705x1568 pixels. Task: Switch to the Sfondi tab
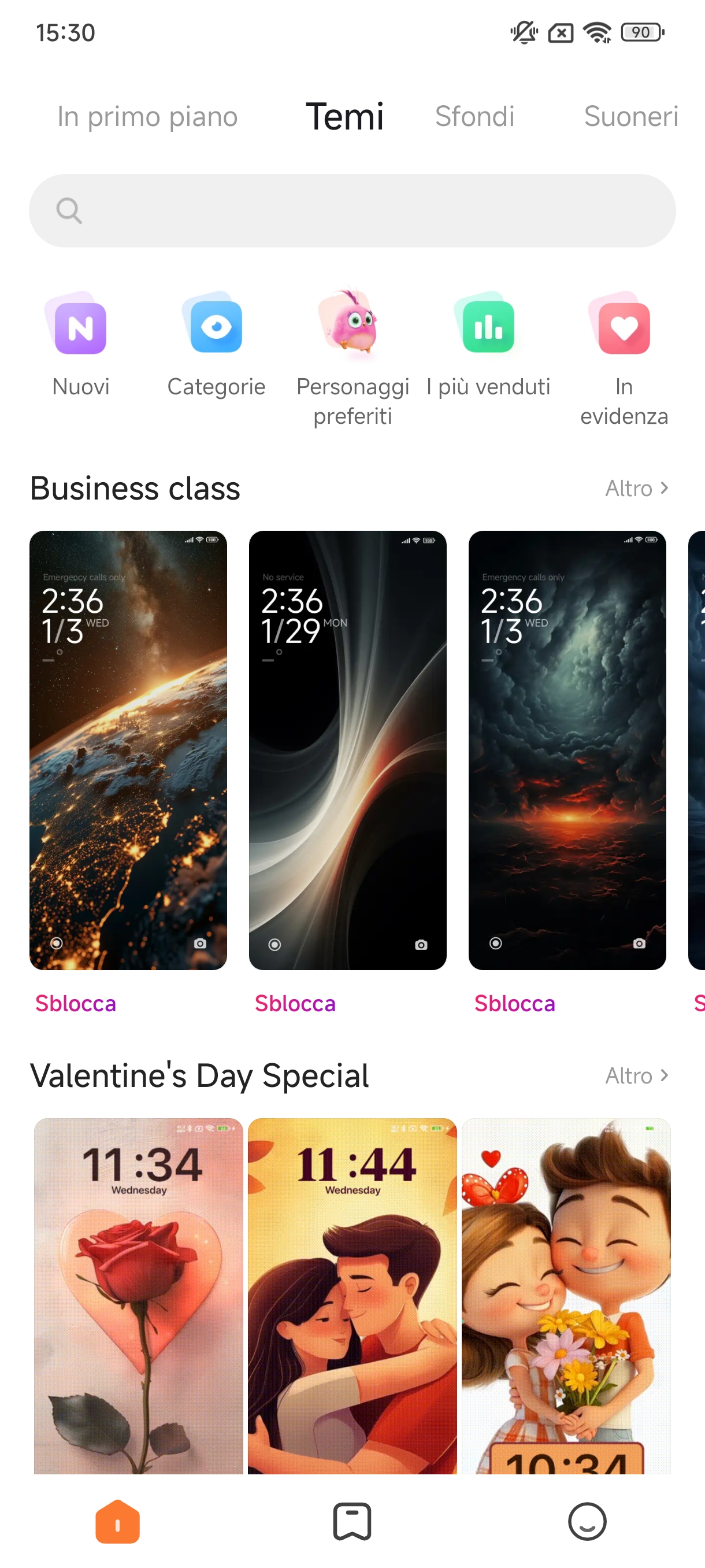(474, 116)
